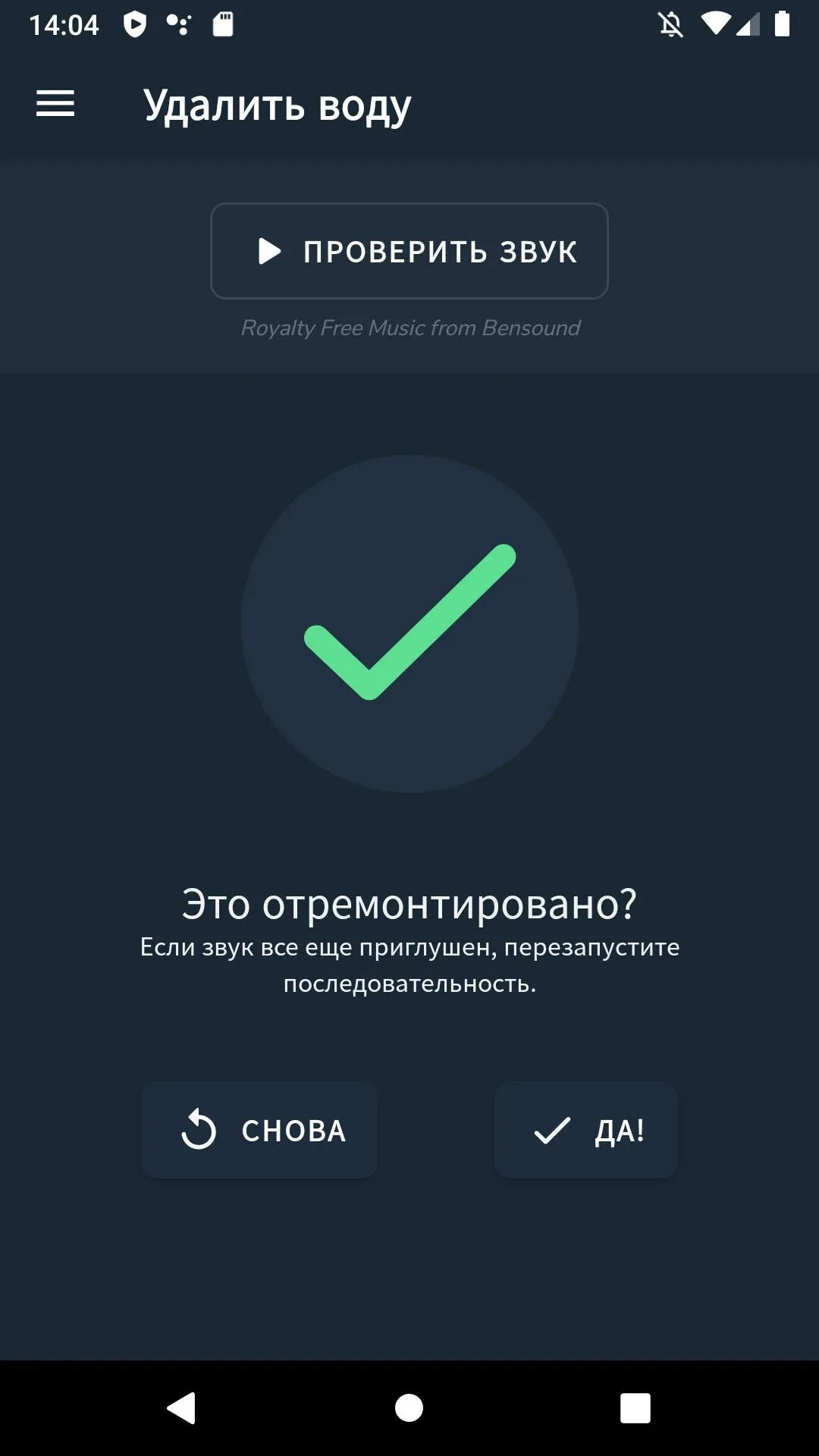Screen dimensions: 819x1456
Task: Open the hamburger drawer menu
Action: (55, 104)
